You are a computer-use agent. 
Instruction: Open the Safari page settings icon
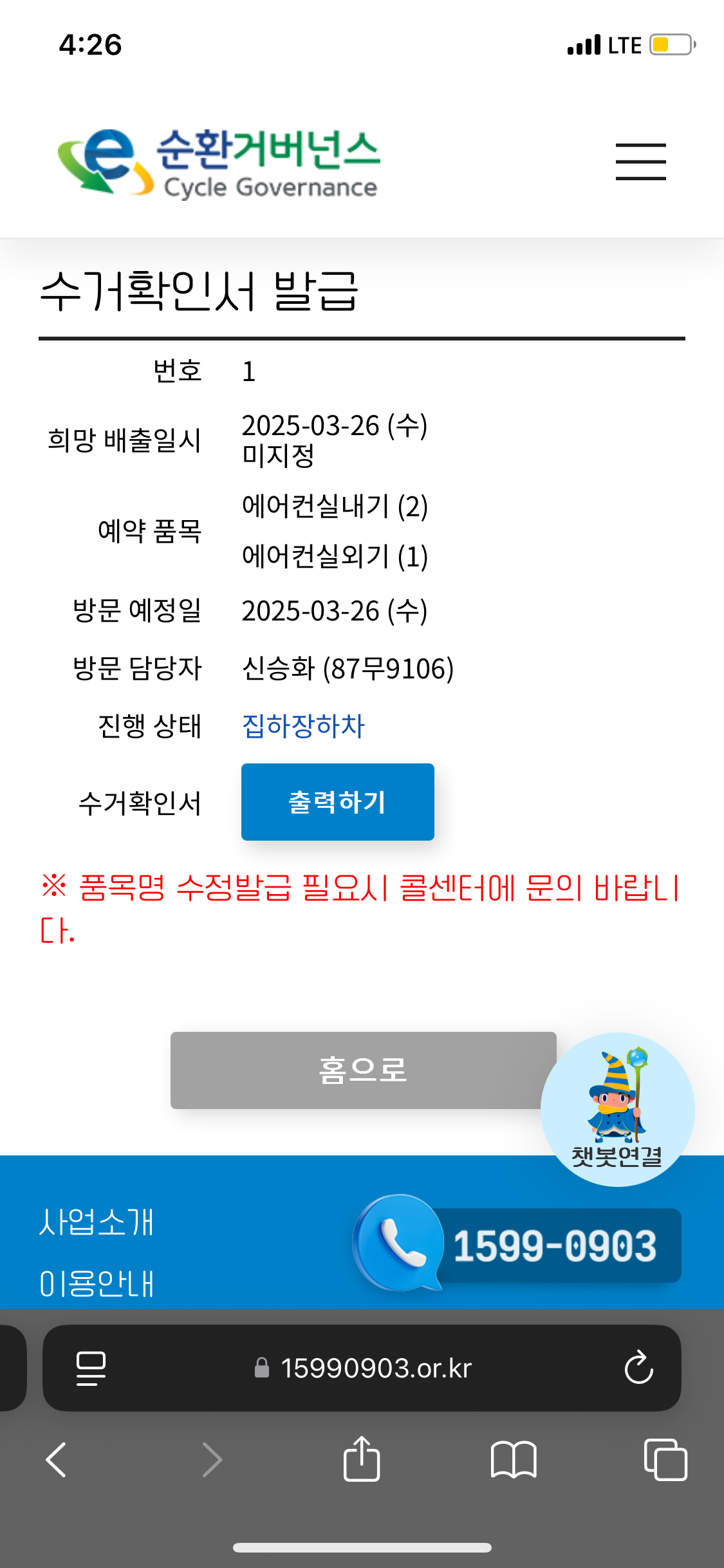(x=91, y=1368)
